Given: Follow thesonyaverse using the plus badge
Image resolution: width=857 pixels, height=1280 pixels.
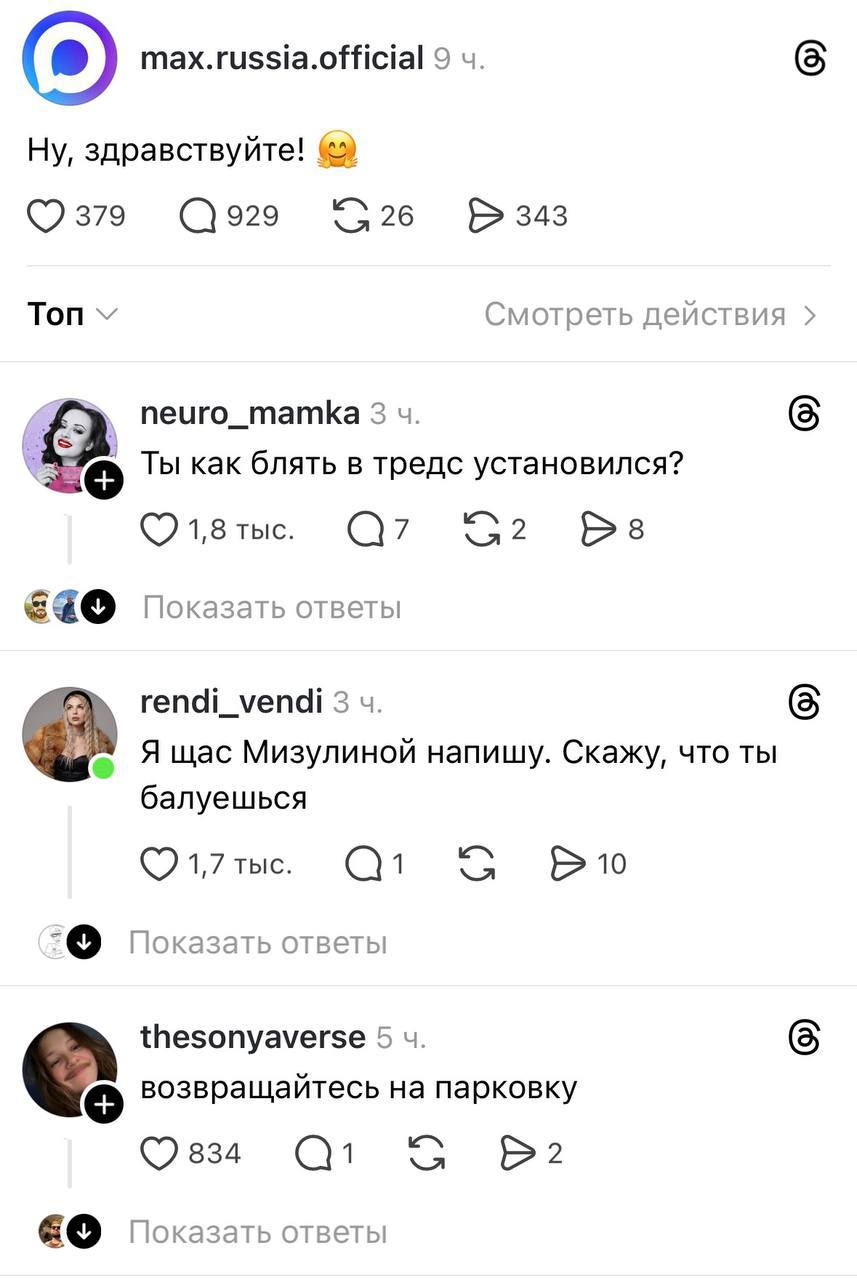Looking at the screenshot, I should coord(103,1104).
